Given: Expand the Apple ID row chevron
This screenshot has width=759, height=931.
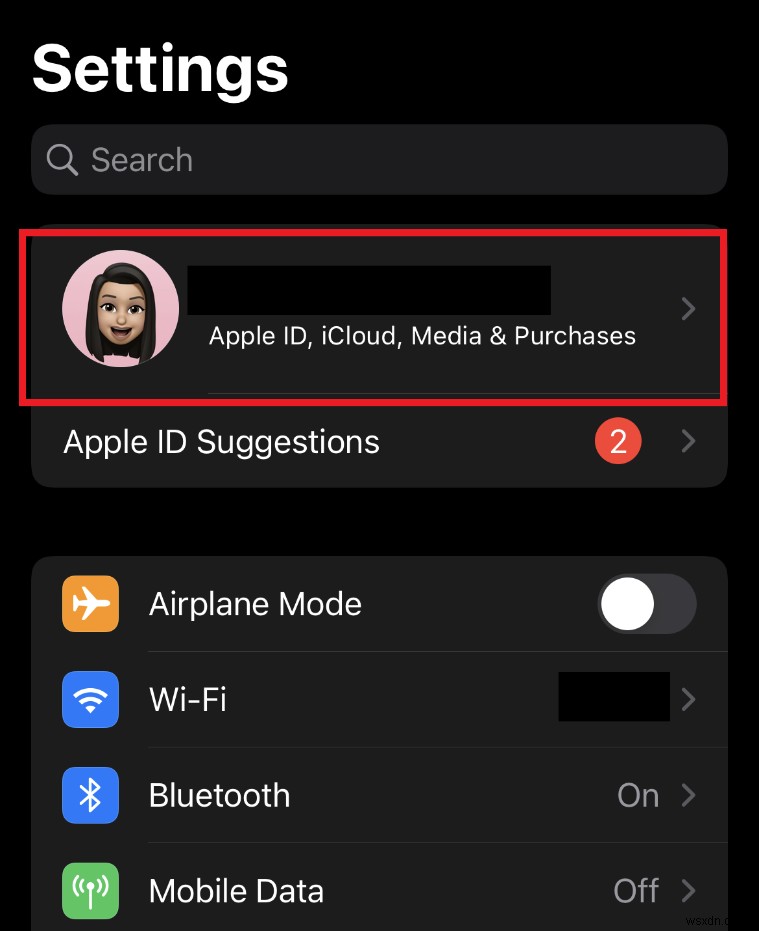Looking at the screenshot, I should (688, 308).
